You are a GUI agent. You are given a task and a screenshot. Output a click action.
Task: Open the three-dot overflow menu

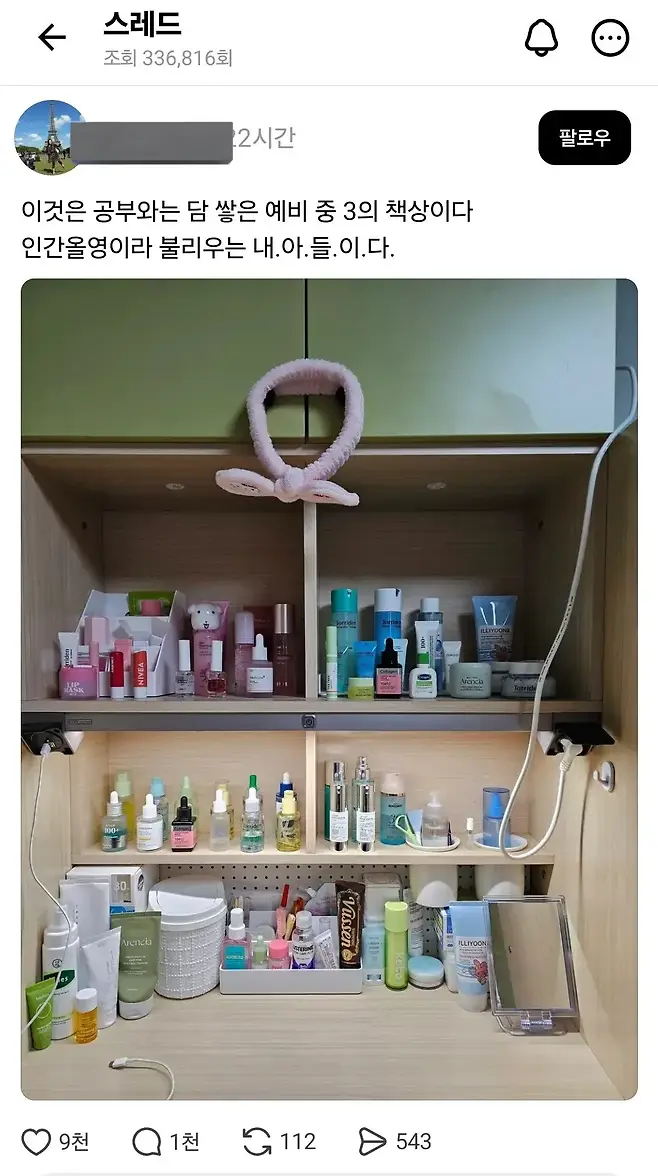pos(610,38)
